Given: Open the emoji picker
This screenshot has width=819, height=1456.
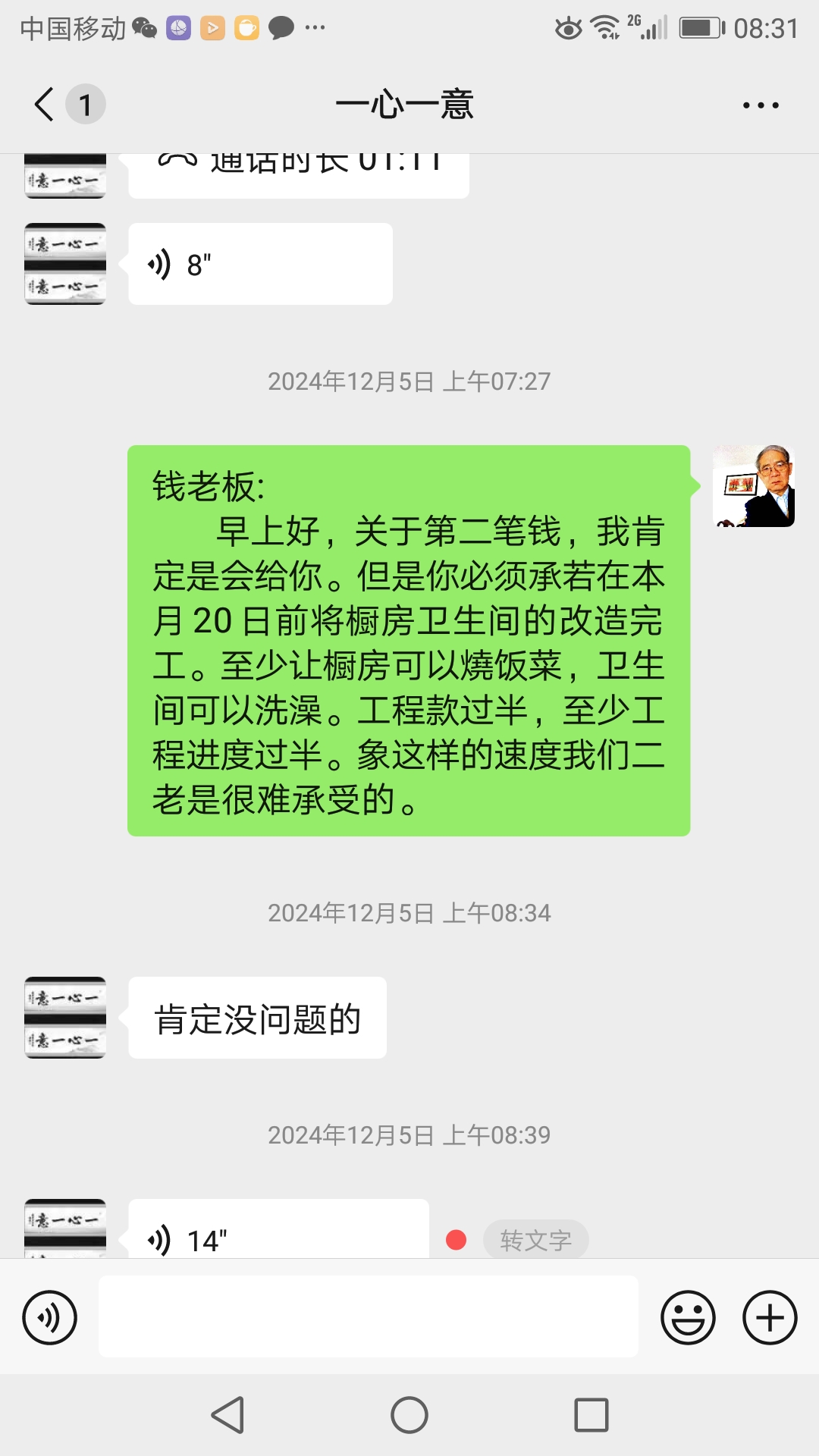Looking at the screenshot, I should click(x=688, y=1317).
